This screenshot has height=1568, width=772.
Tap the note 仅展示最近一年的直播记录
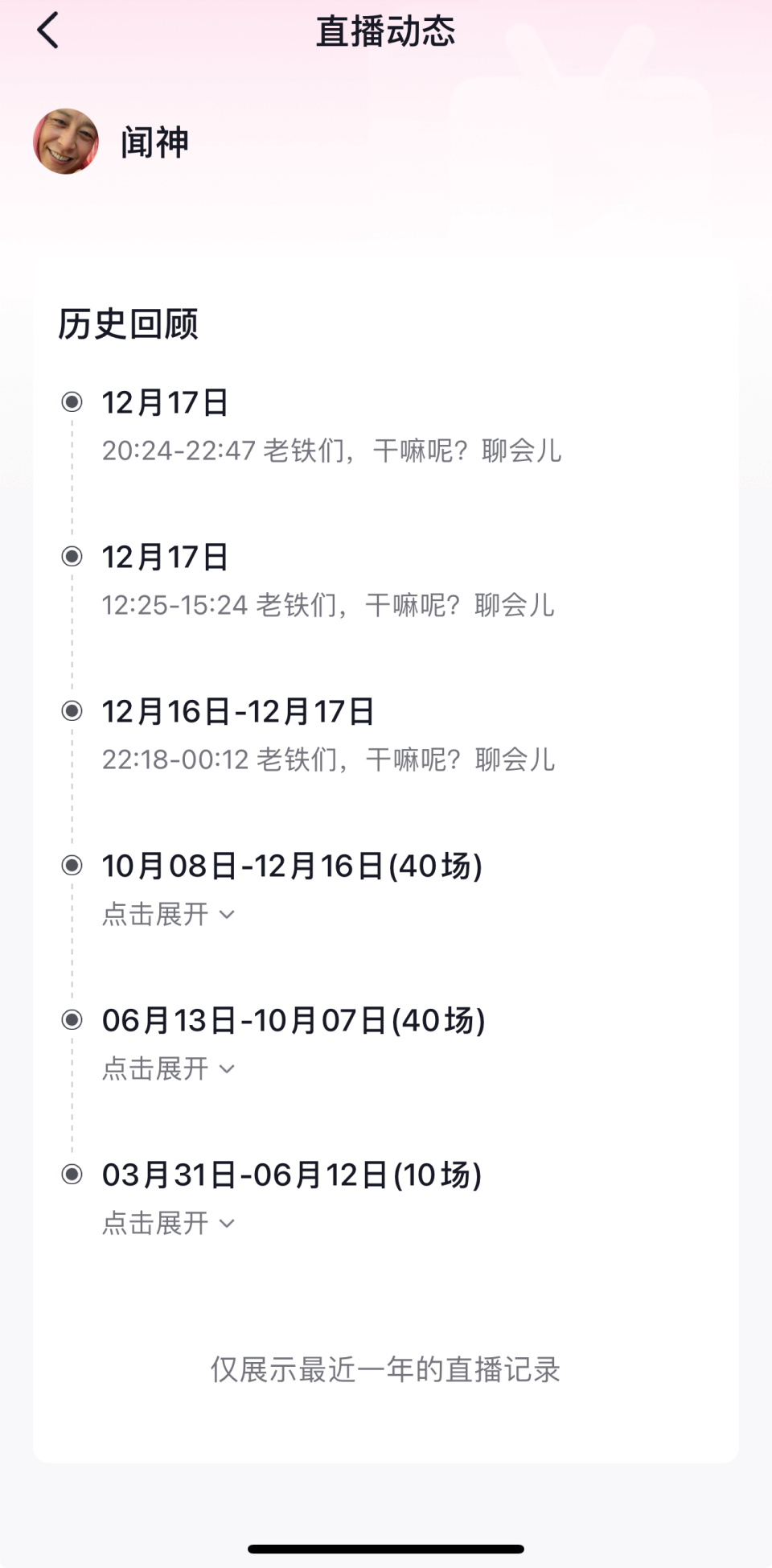coord(385,1370)
